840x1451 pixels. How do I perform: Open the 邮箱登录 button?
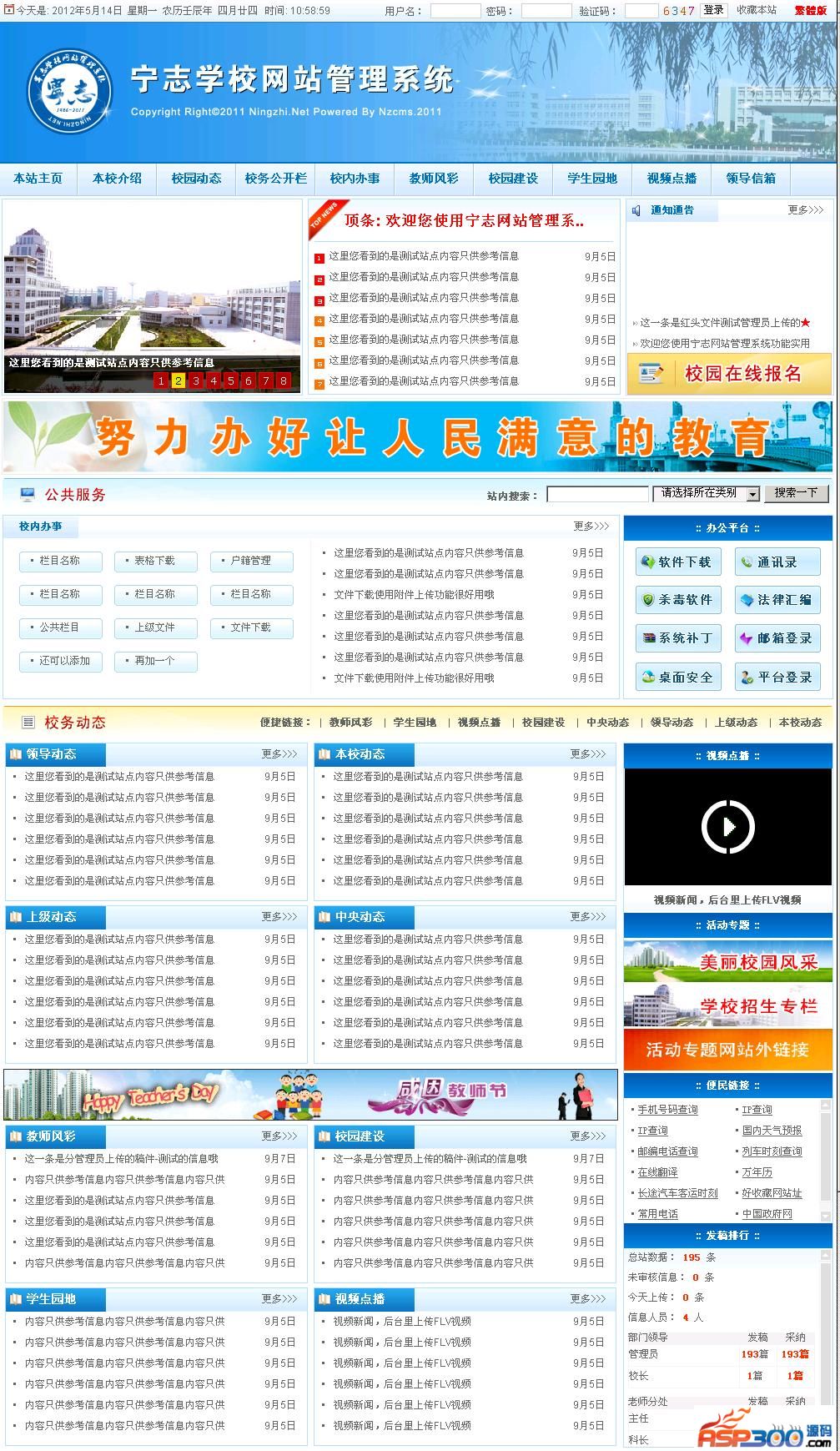click(x=777, y=638)
